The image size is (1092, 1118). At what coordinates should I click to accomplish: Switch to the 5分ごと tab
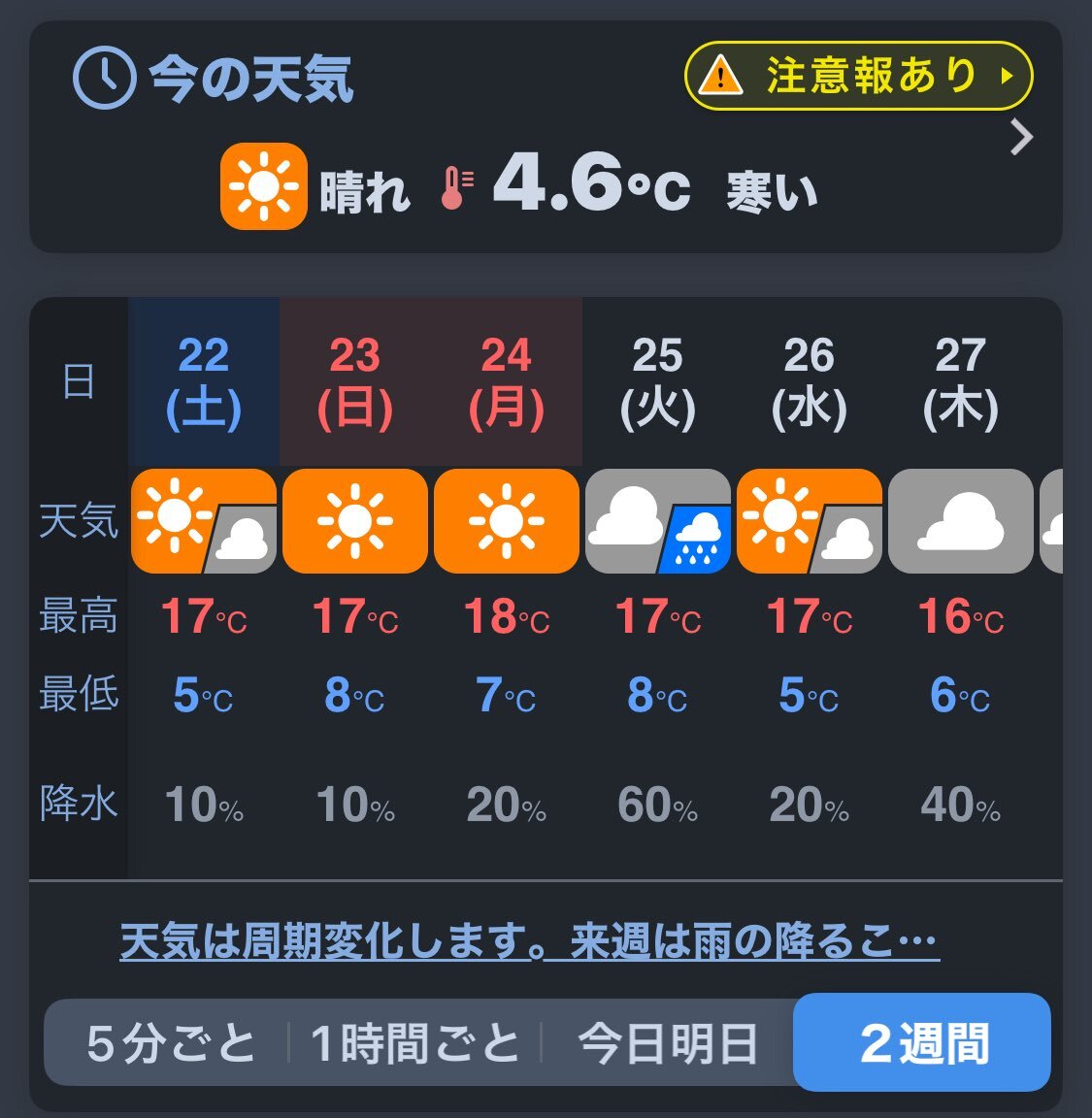pyautogui.click(x=171, y=1044)
